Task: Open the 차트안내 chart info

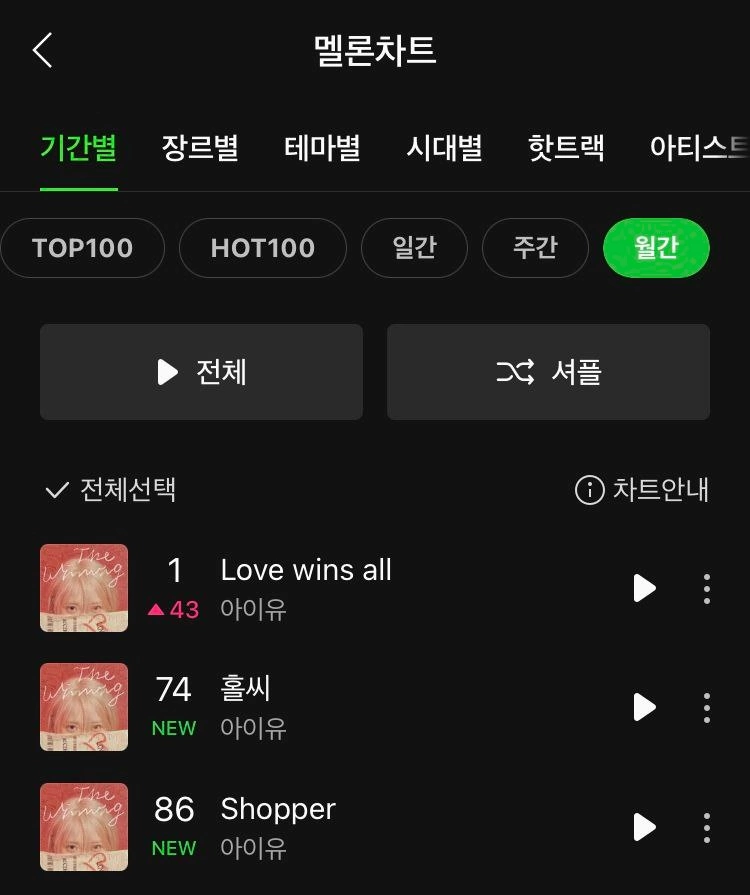Action: pos(642,490)
